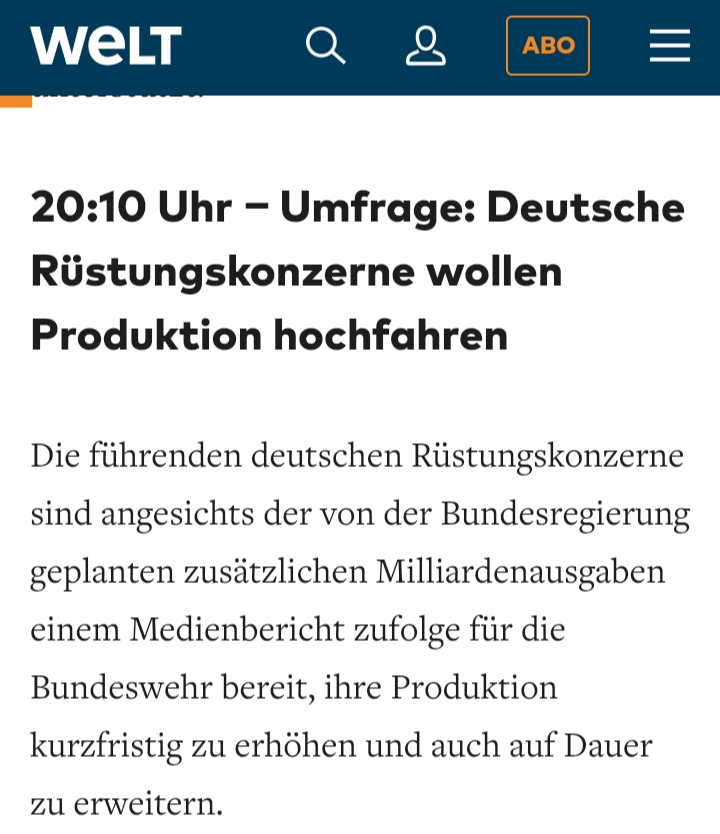Tap the ABO subscription button

548,46
